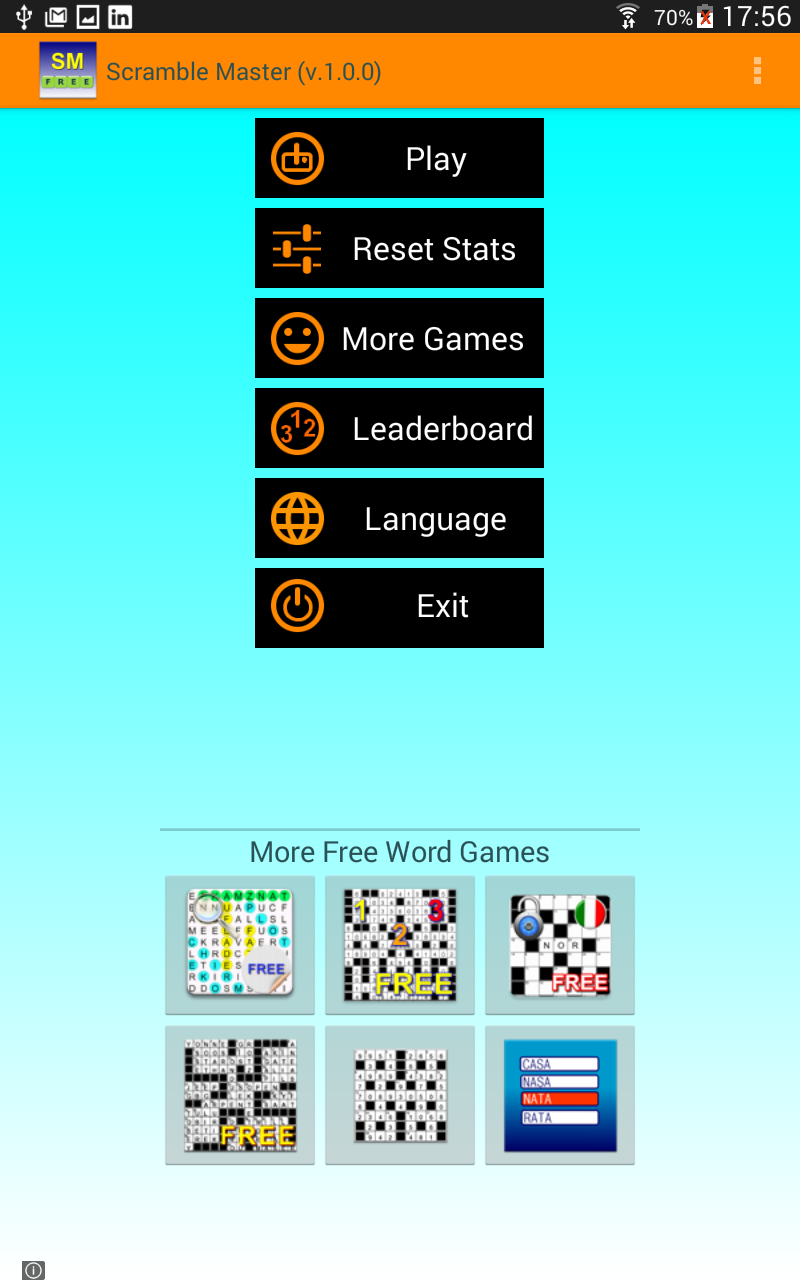The image size is (800, 1280).
Task: Open the overflow menu in the app bar
Action: [757, 70]
